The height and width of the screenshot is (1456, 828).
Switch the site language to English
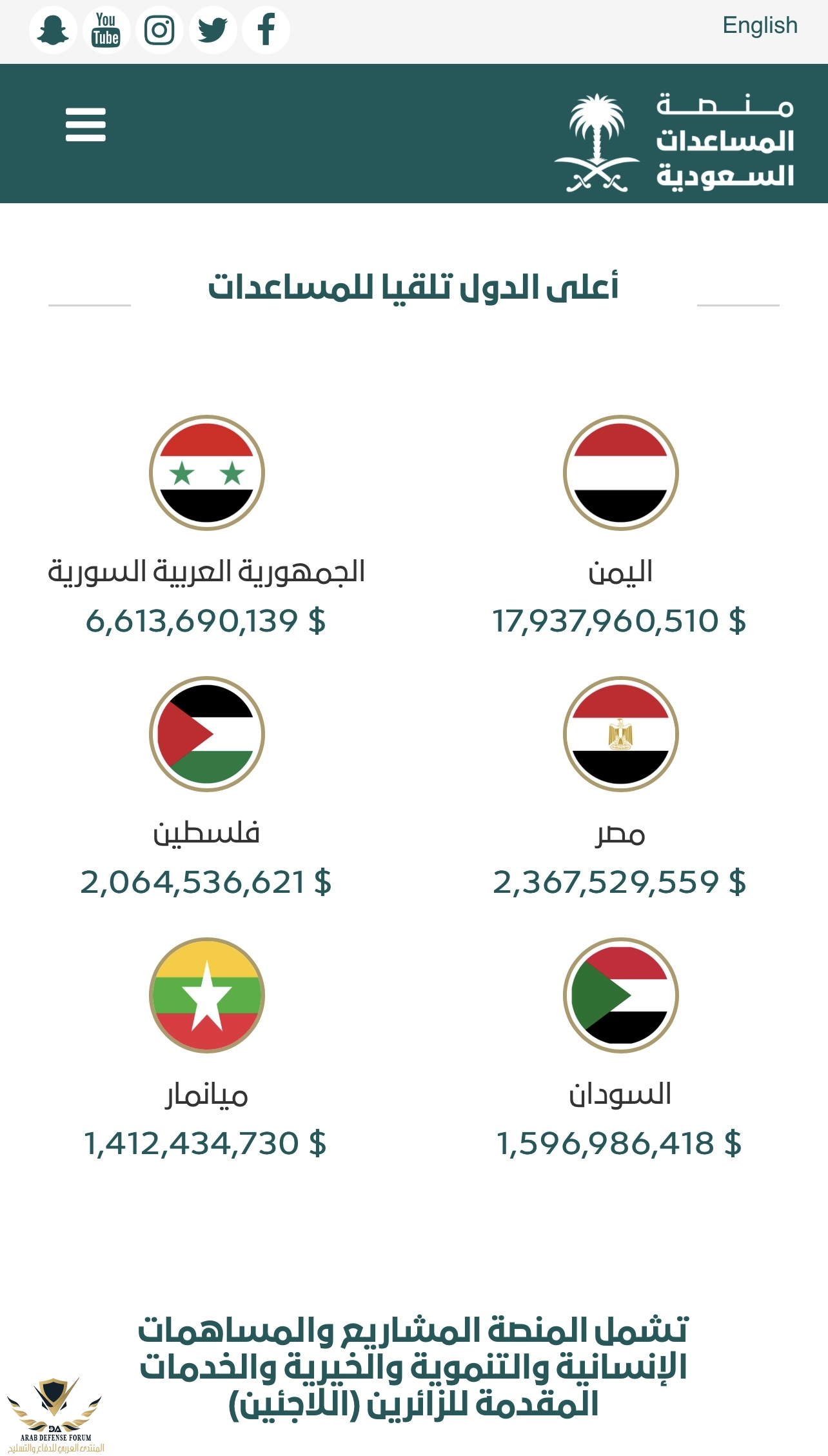click(x=760, y=26)
